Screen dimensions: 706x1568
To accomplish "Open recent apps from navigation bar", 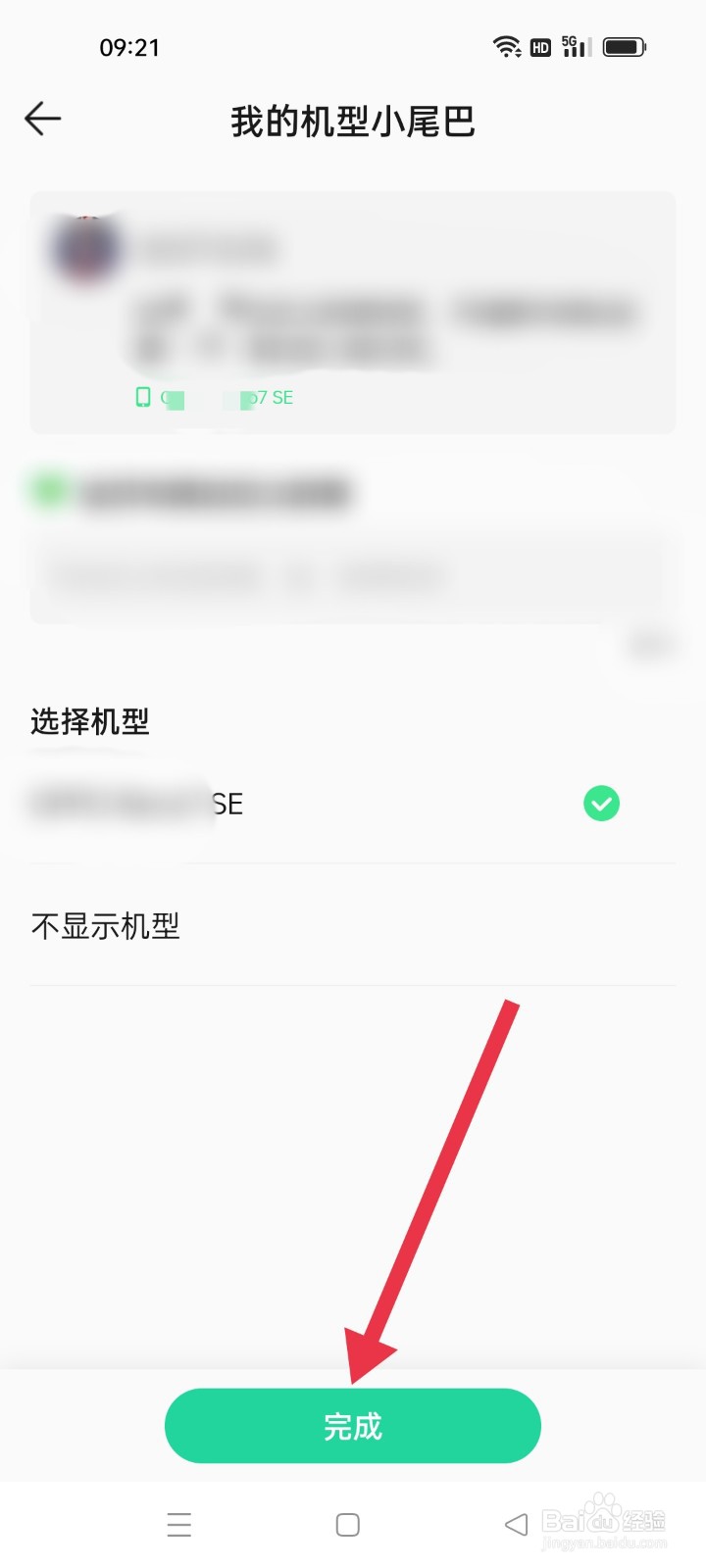I will [x=178, y=1524].
